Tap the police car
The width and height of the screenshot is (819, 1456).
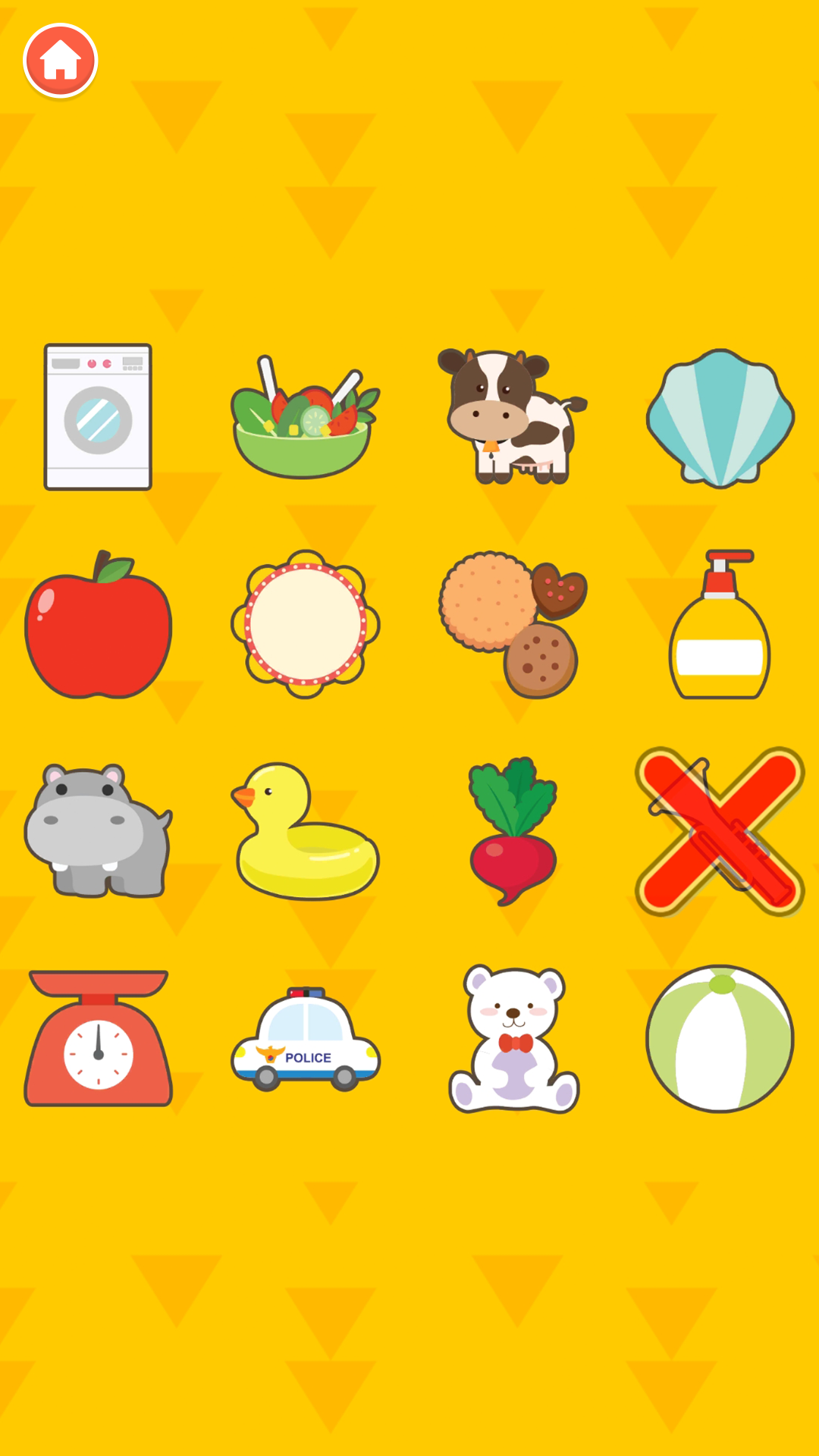tap(306, 1040)
